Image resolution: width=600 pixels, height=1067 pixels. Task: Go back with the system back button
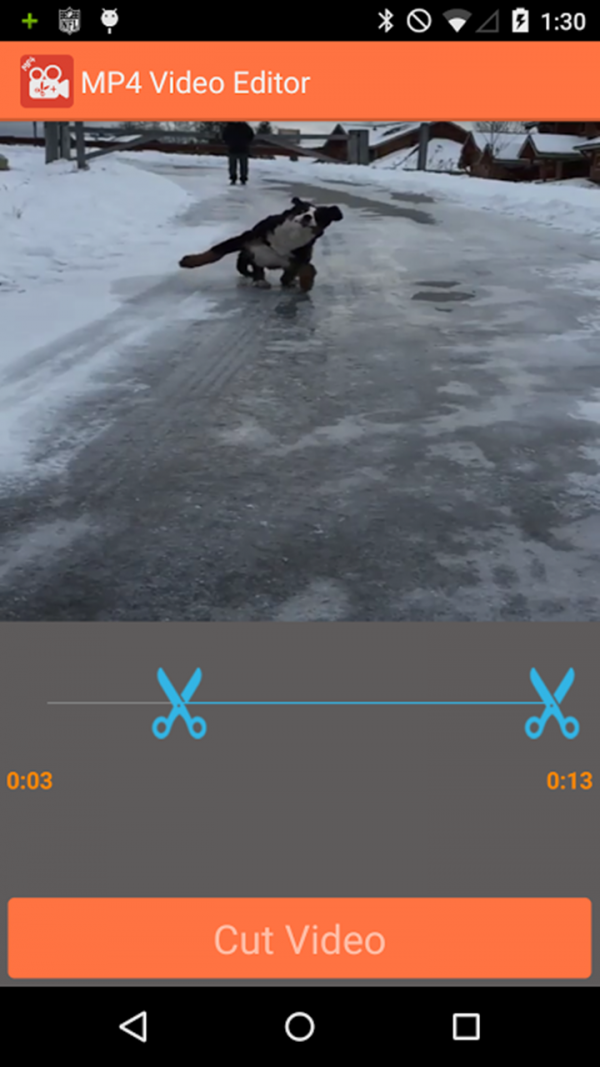tap(133, 1026)
